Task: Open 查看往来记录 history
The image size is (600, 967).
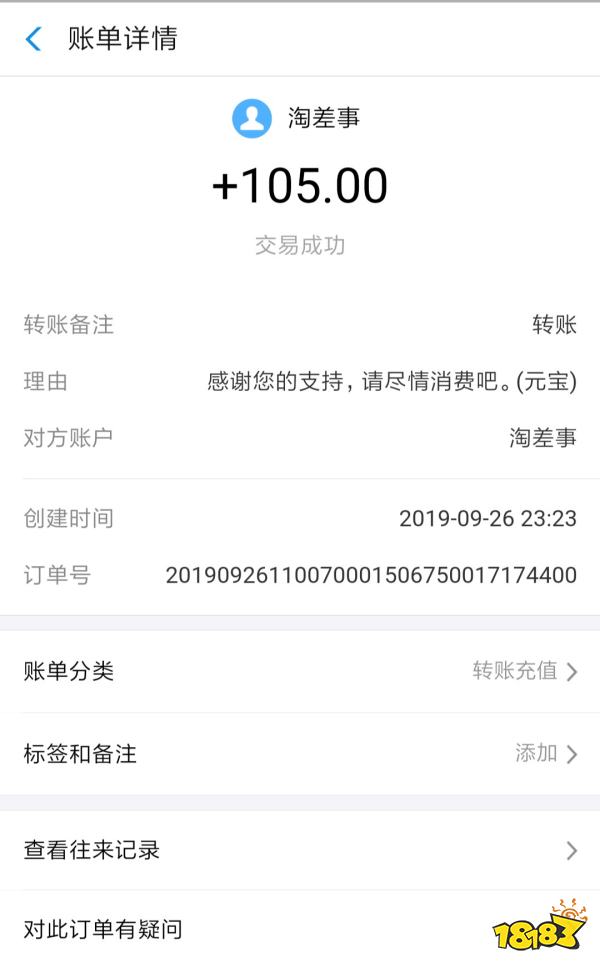Action: tap(300, 850)
